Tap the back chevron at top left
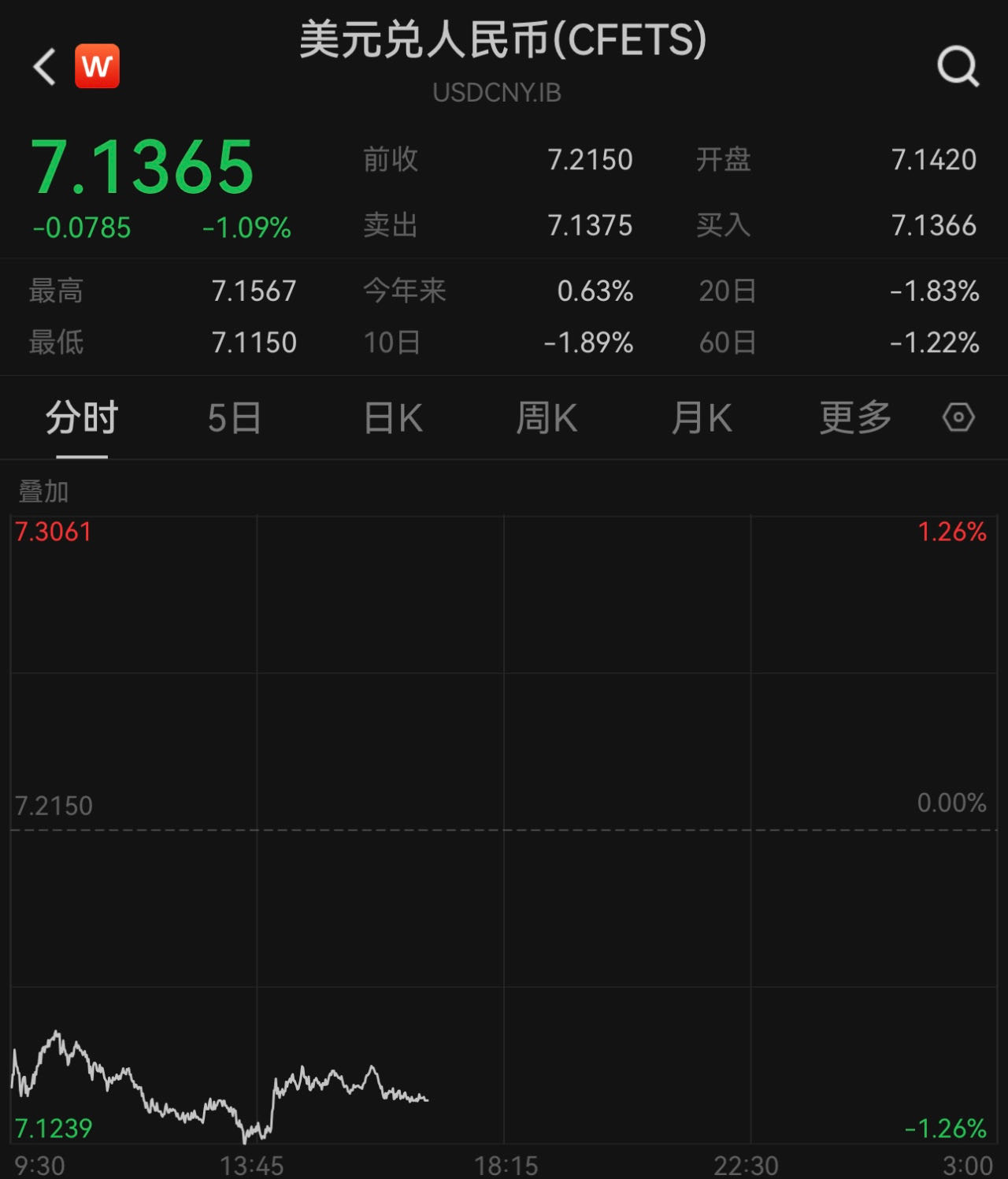Screen dimensions: 1008x1179 click(x=43, y=67)
